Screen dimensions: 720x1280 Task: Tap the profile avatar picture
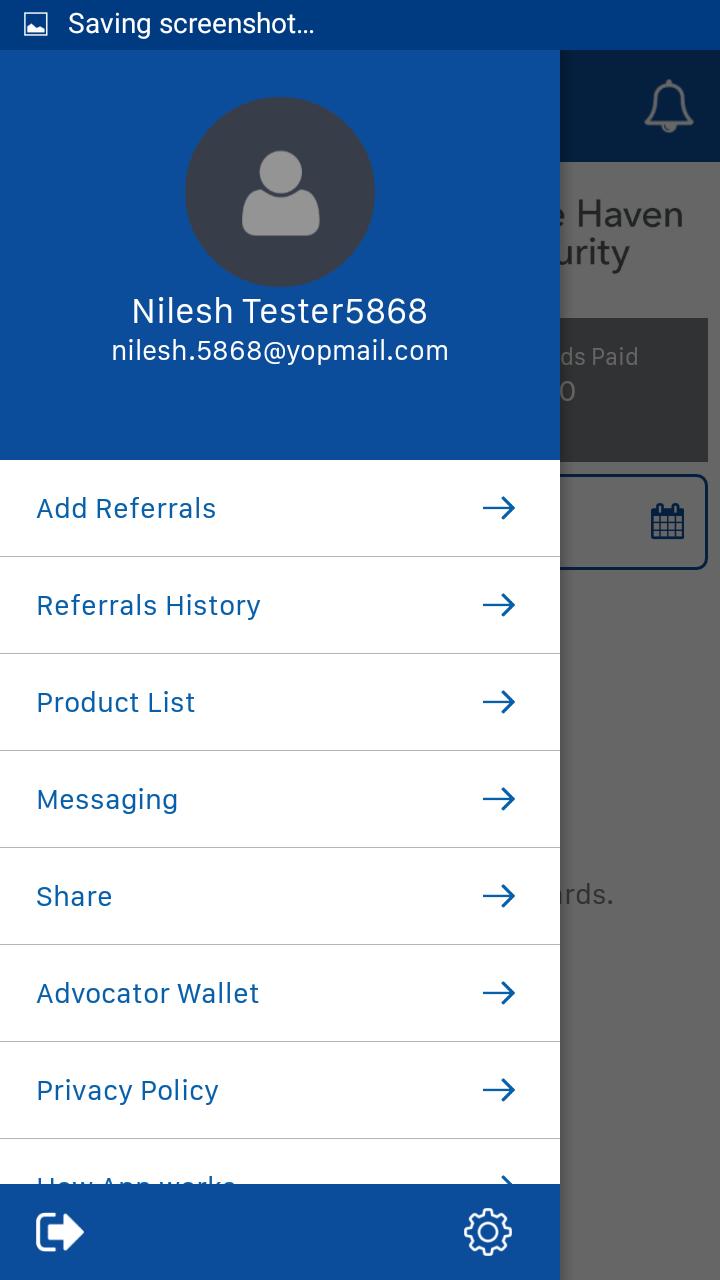[280, 192]
